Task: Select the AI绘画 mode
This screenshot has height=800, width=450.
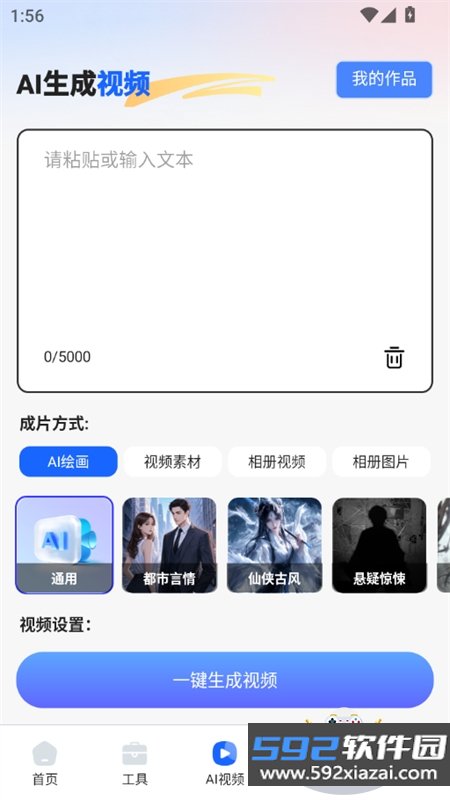Action: (68, 462)
